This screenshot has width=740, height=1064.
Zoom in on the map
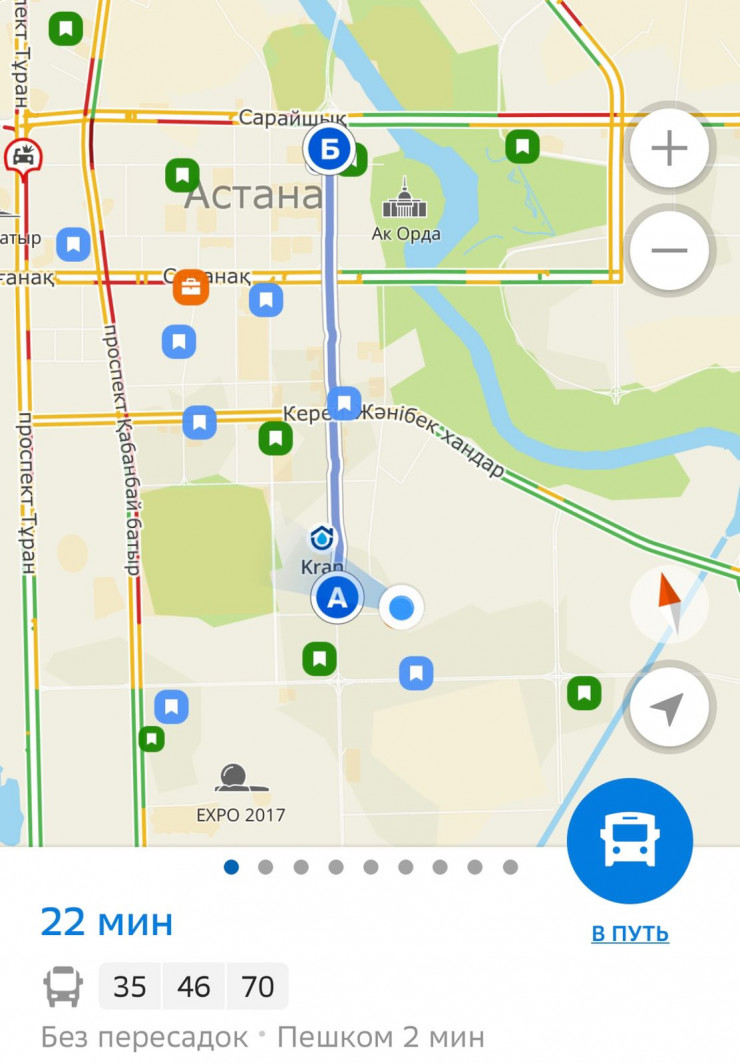tap(669, 149)
